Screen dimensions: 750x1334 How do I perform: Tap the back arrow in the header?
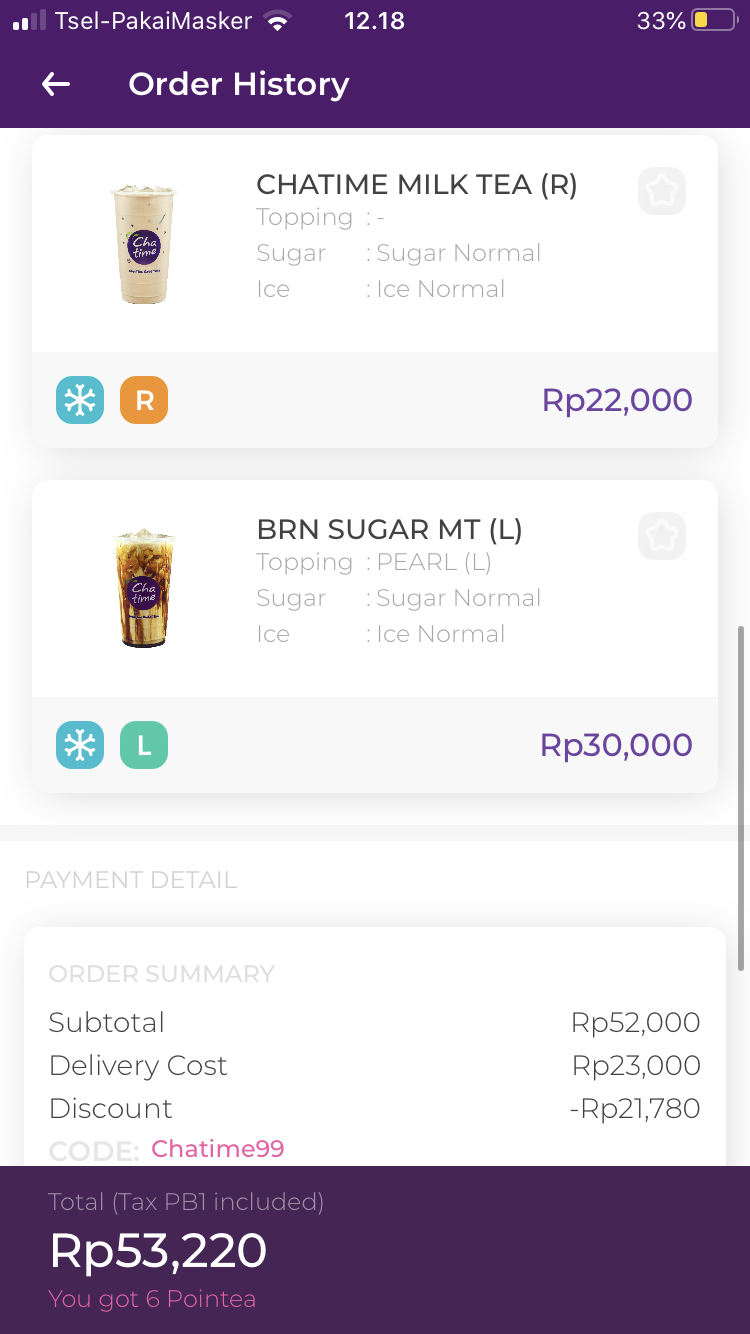(55, 84)
